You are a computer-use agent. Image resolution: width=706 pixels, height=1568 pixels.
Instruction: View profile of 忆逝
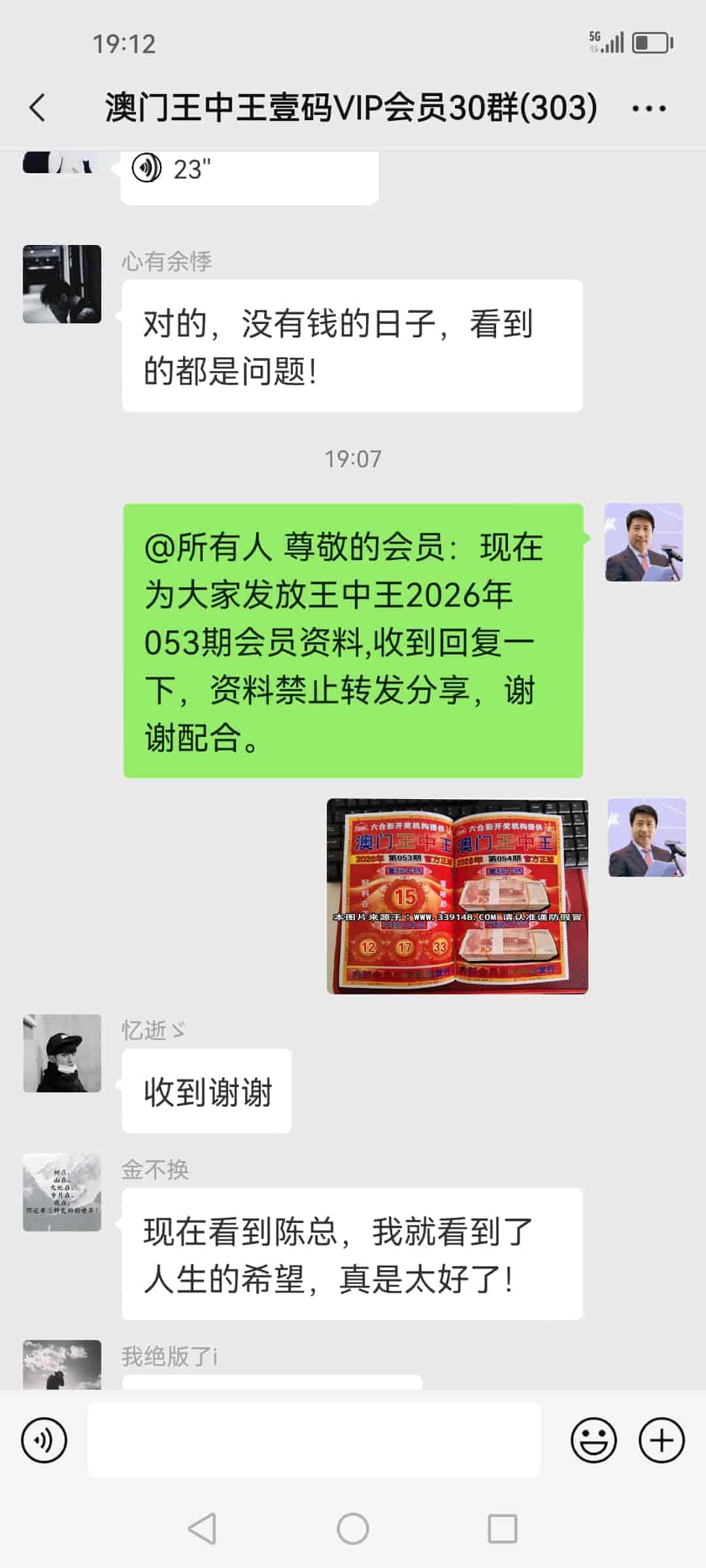62,1053
